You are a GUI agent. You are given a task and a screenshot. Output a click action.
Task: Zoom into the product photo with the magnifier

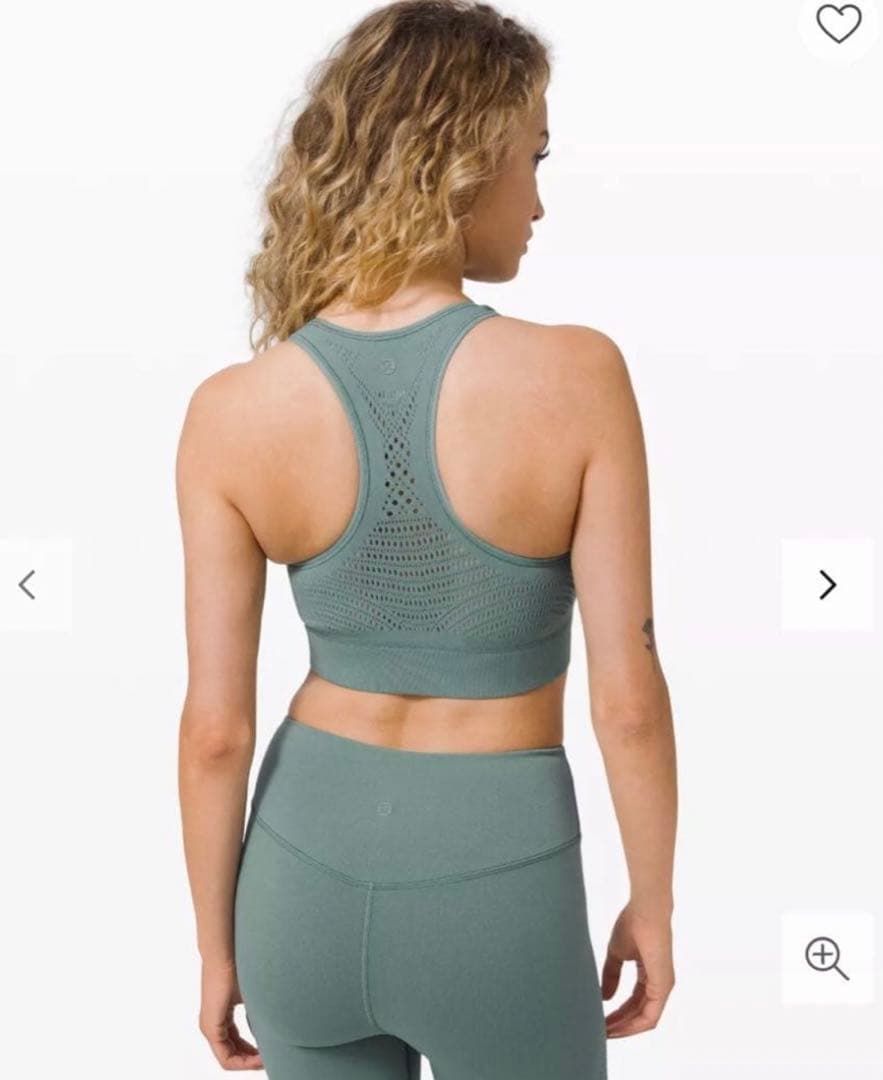(x=827, y=957)
